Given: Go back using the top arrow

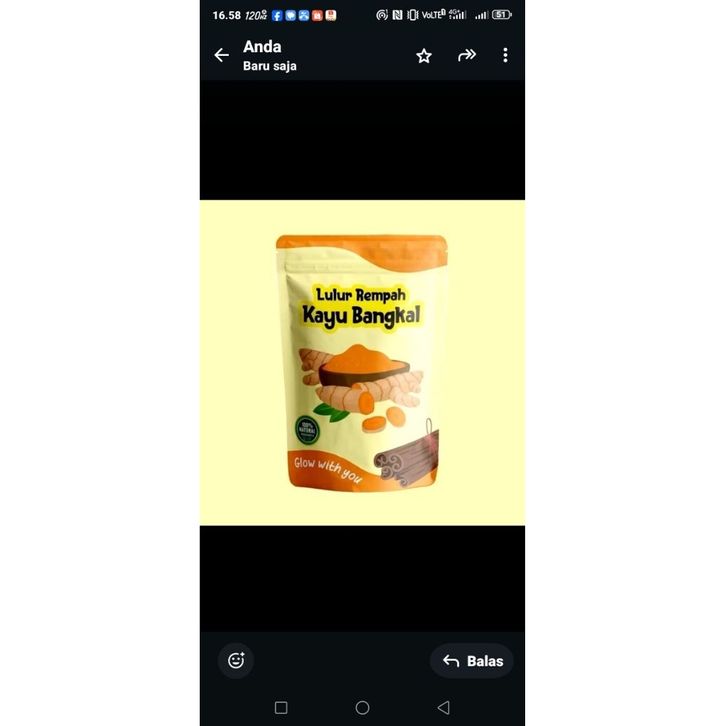Looking at the screenshot, I should (x=222, y=56).
